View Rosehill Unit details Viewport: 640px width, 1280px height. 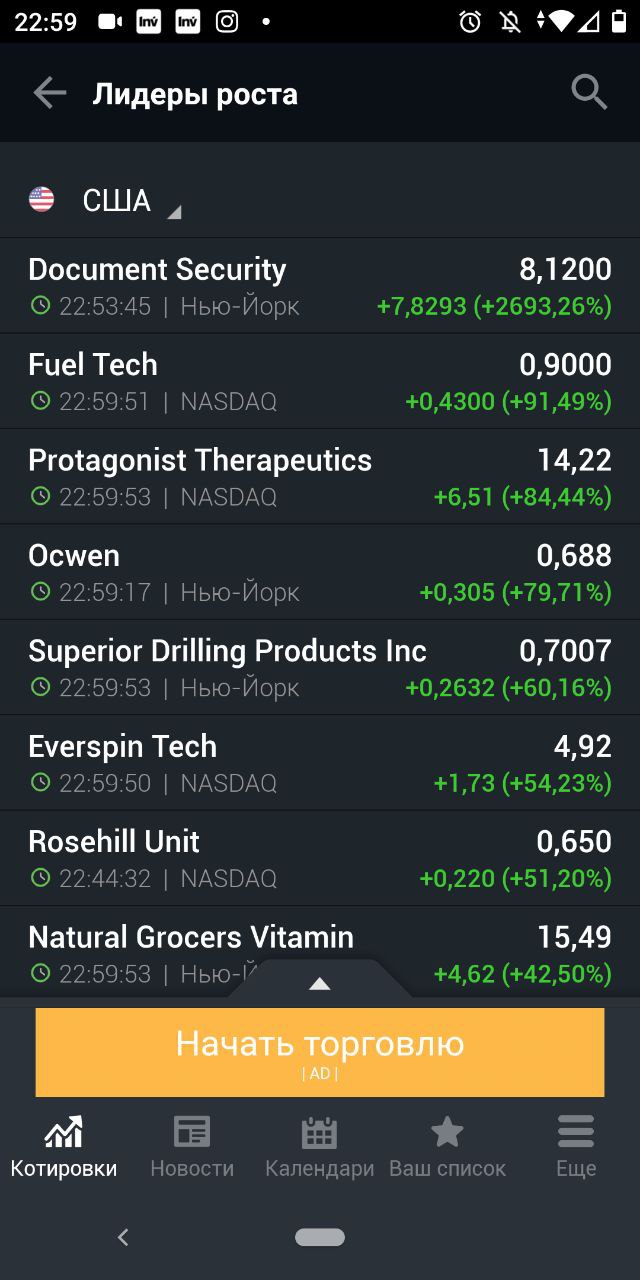320,859
